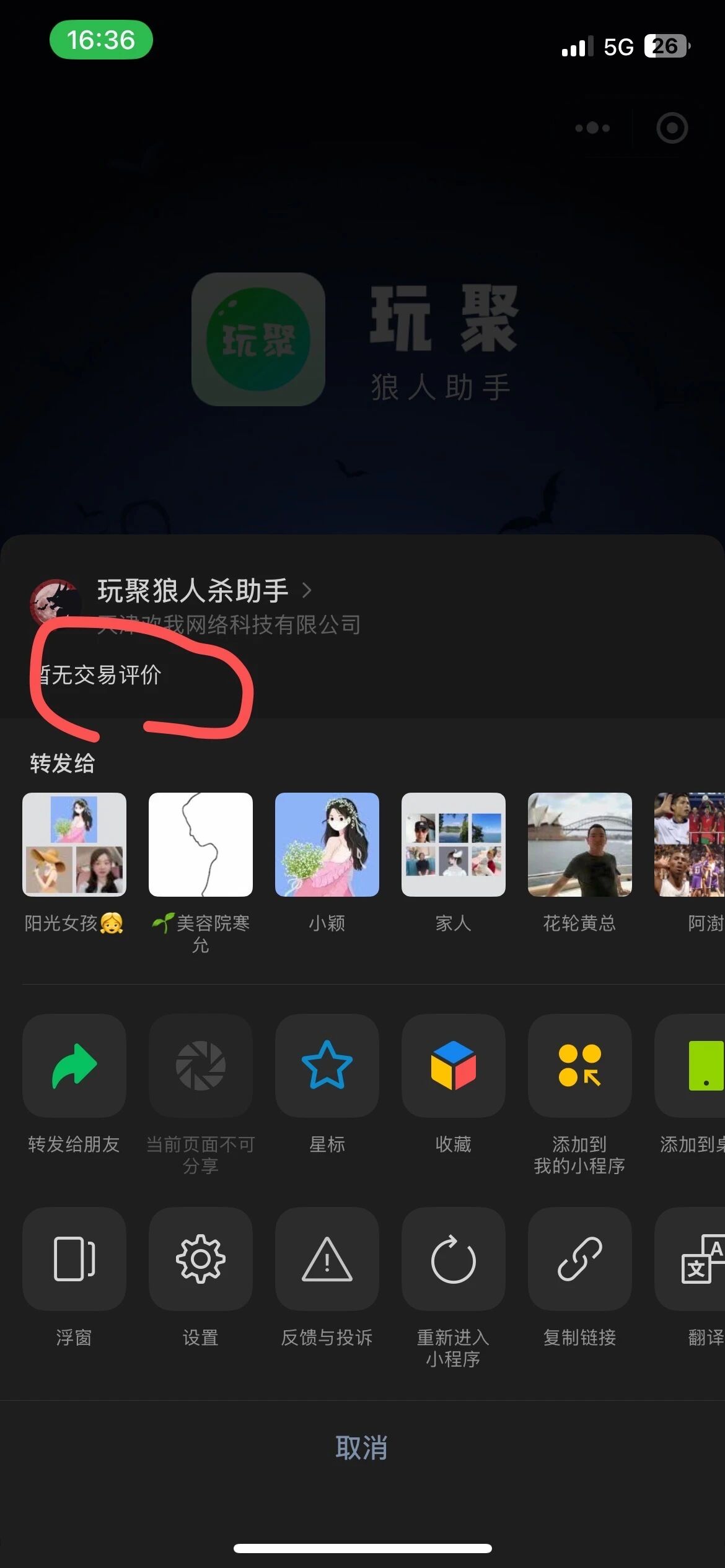Viewport: 725px width, 1568px height.
Task: Dismiss the sheet with 取消
Action: click(362, 1448)
